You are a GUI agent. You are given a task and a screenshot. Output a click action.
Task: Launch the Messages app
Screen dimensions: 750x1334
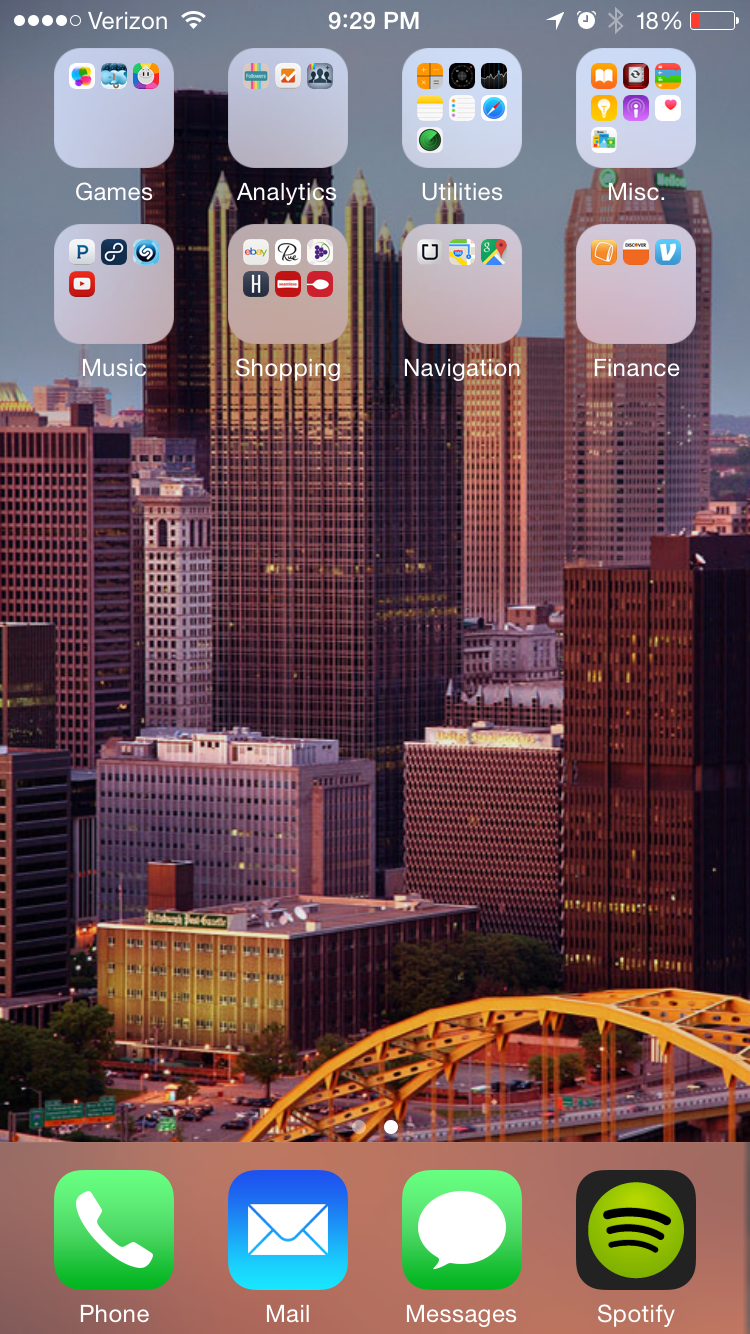coord(462,1230)
